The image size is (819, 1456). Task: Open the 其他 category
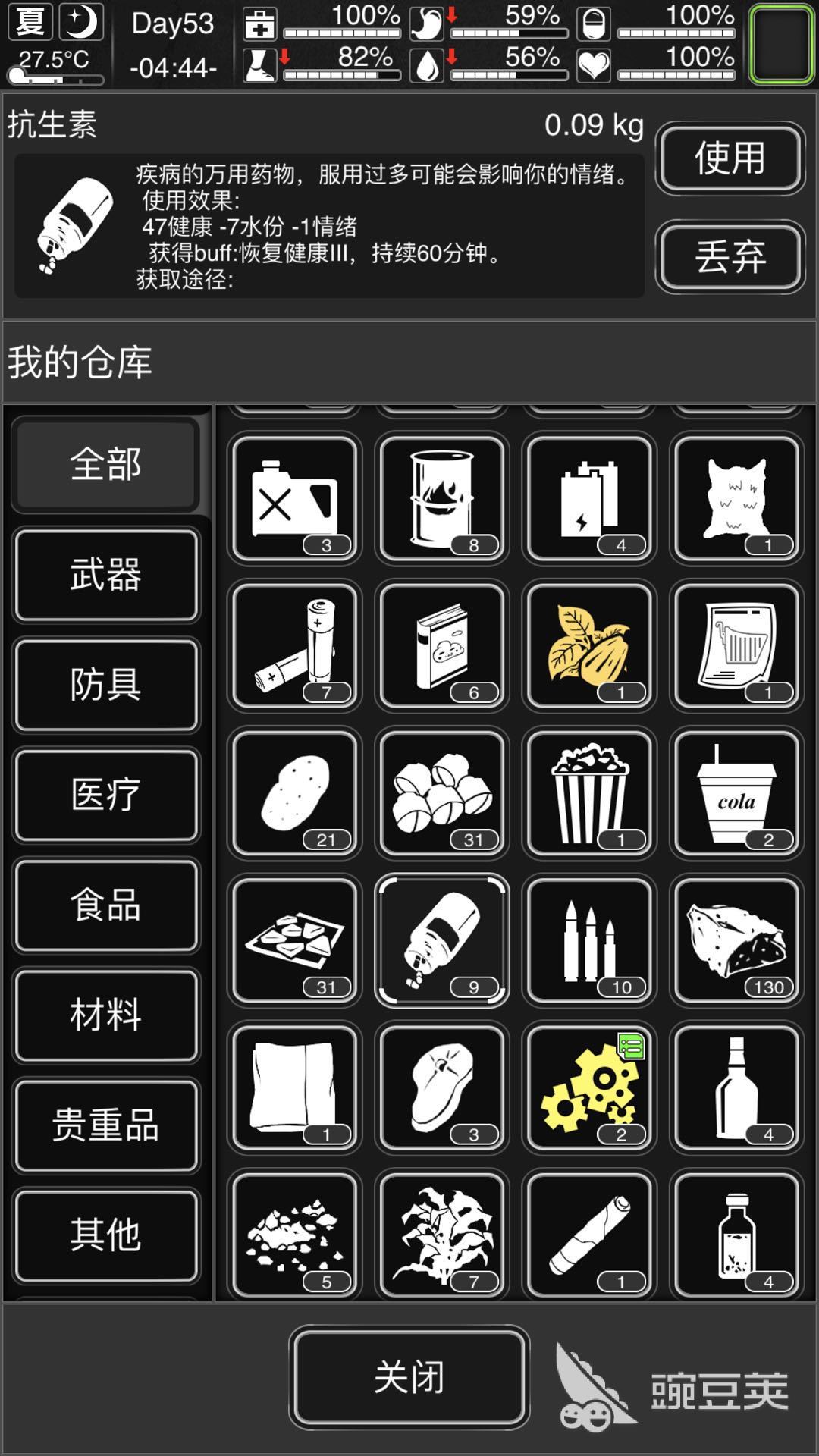coord(106,1235)
